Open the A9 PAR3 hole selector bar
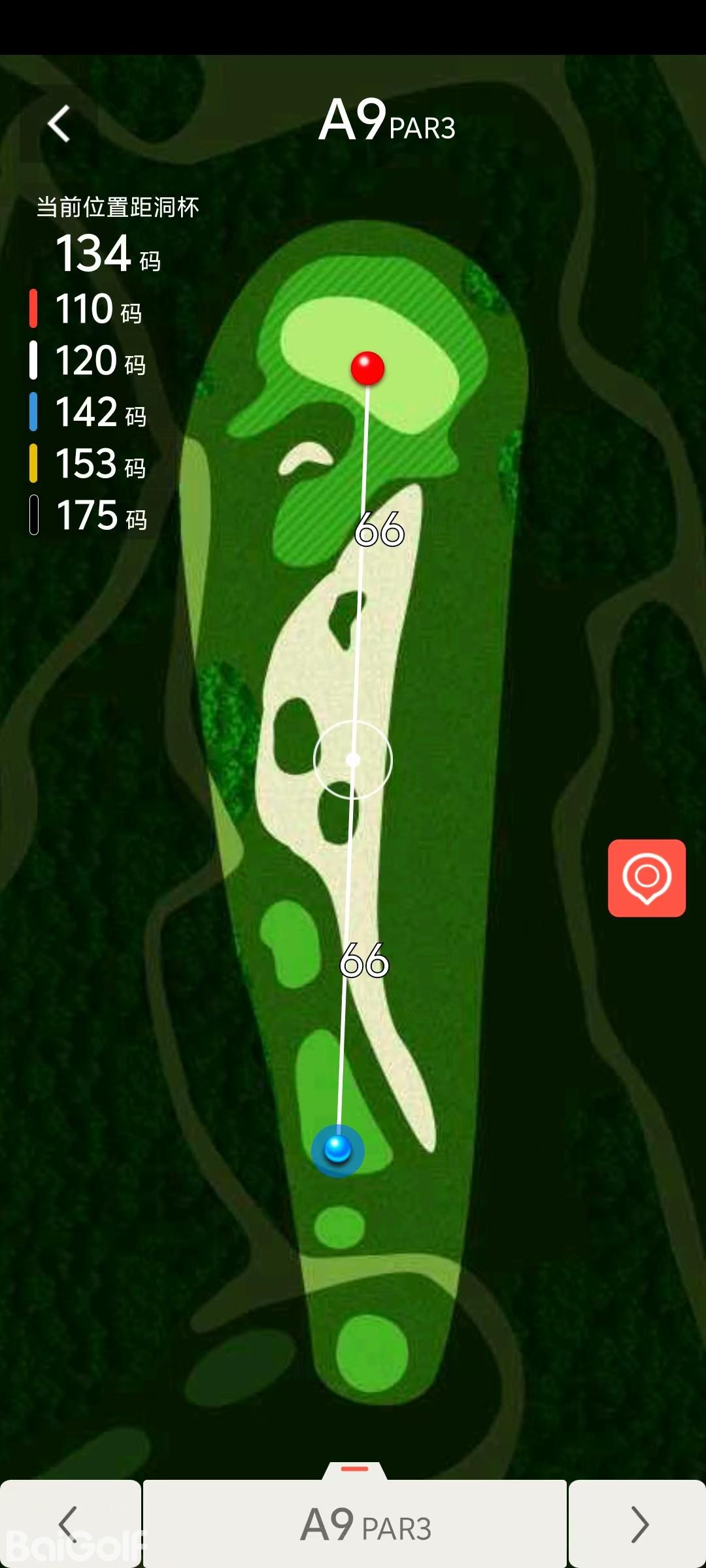The width and height of the screenshot is (706, 1568). (x=355, y=1524)
